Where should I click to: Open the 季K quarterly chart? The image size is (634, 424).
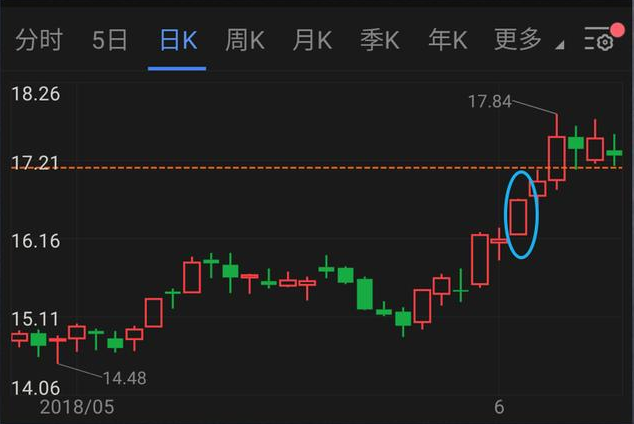[x=380, y=40]
